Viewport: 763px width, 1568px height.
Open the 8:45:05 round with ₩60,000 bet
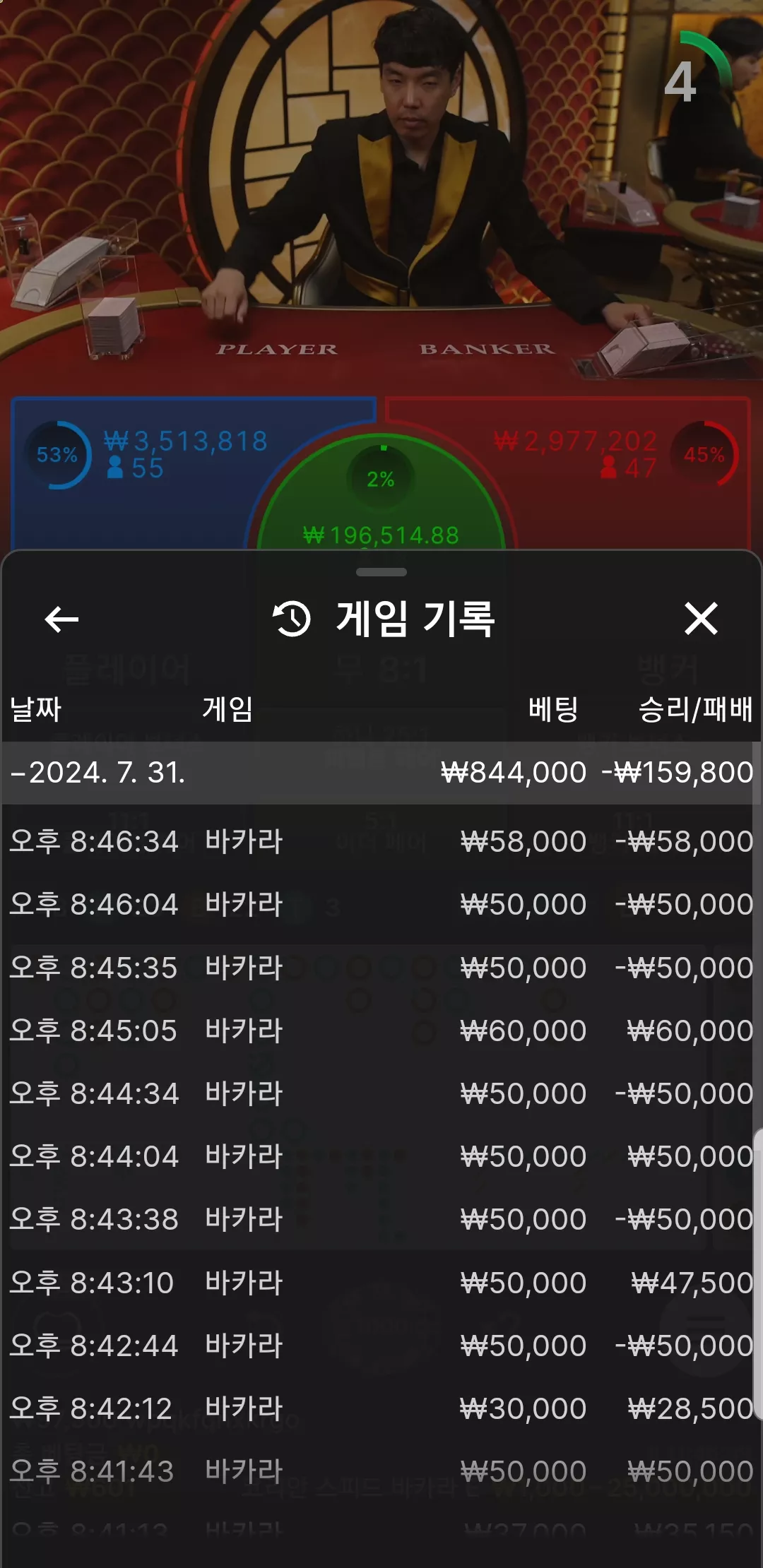click(381, 1031)
